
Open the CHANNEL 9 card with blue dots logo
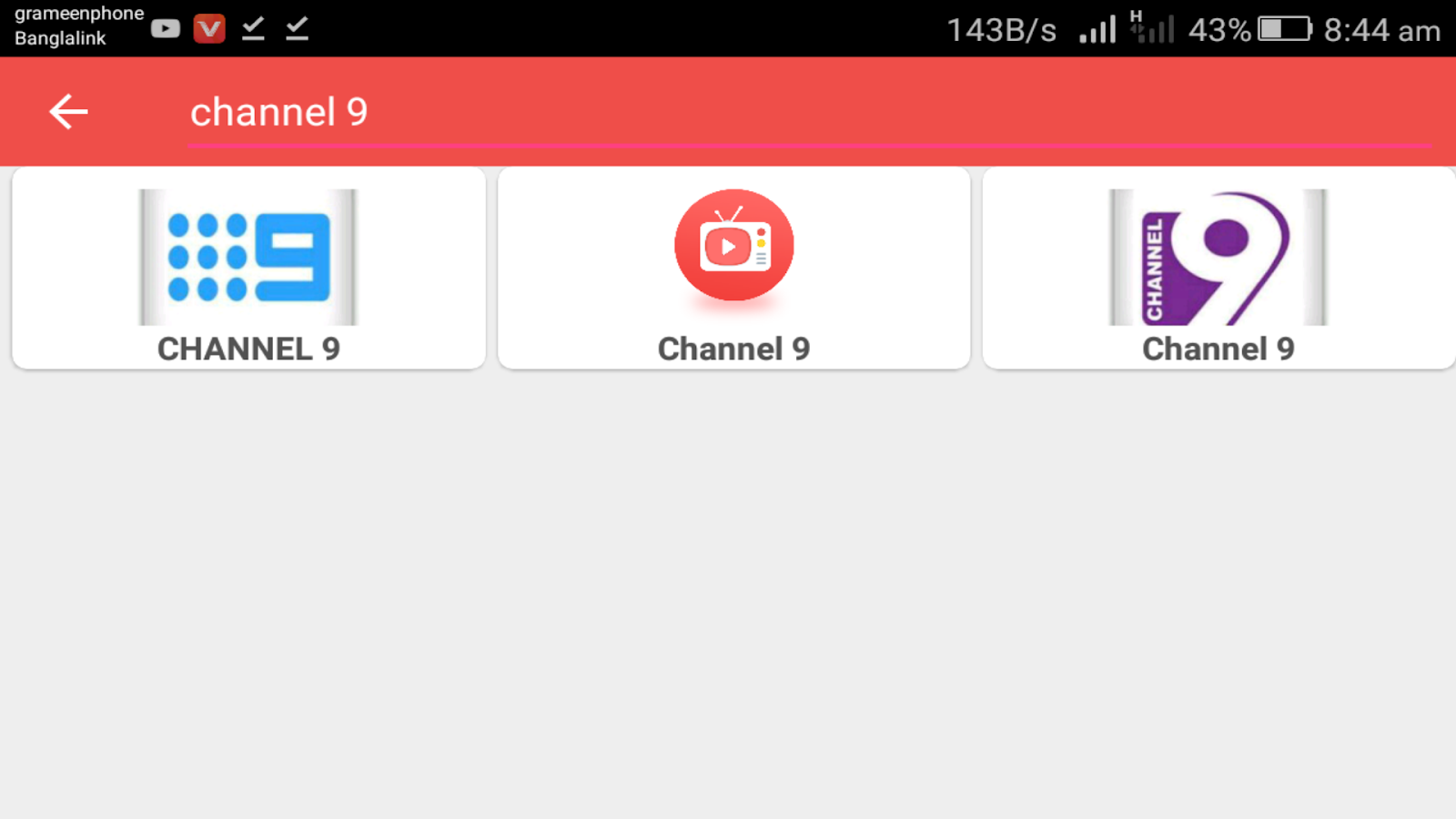pos(248,268)
